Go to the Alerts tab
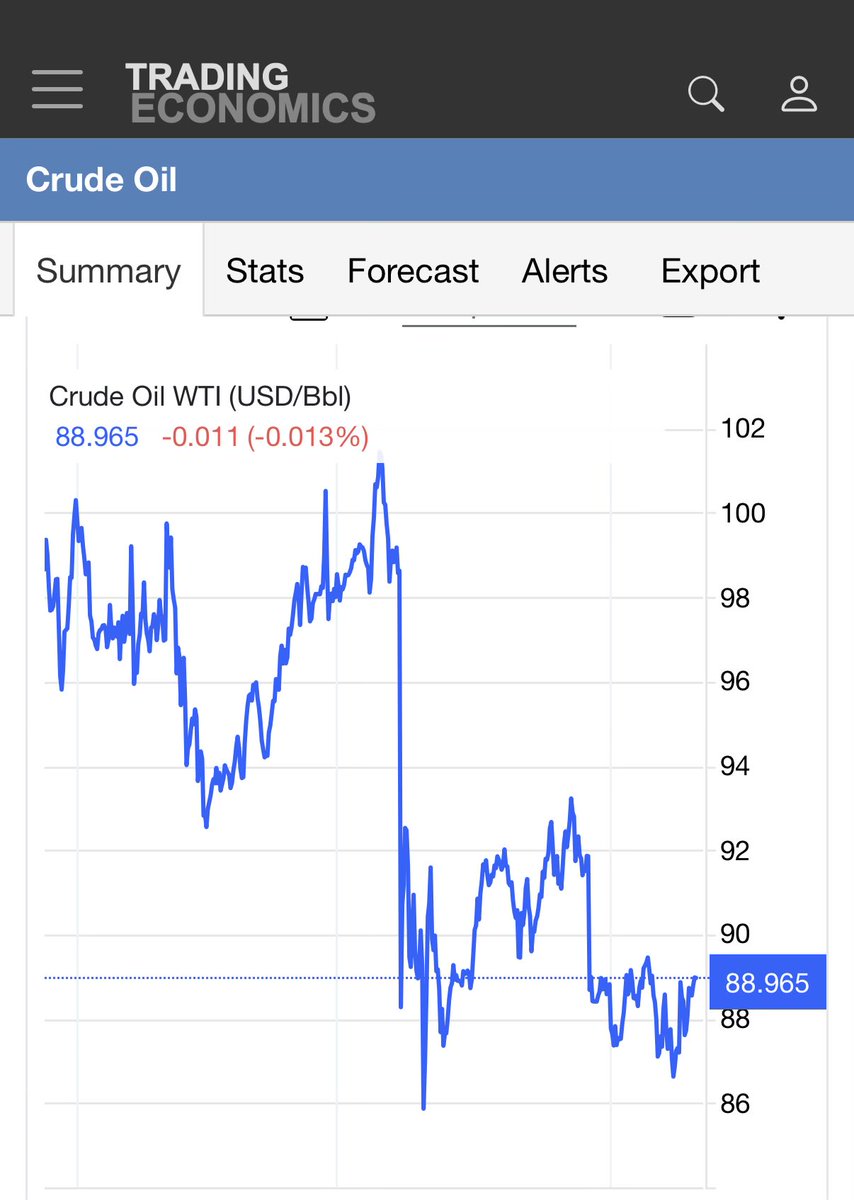Image resolution: width=854 pixels, height=1200 pixels. pos(565,271)
